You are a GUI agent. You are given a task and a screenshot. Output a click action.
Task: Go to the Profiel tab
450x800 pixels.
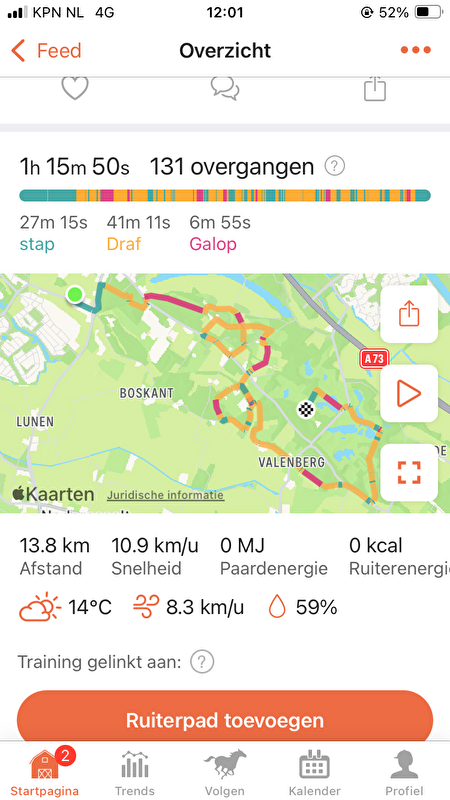(404, 772)
